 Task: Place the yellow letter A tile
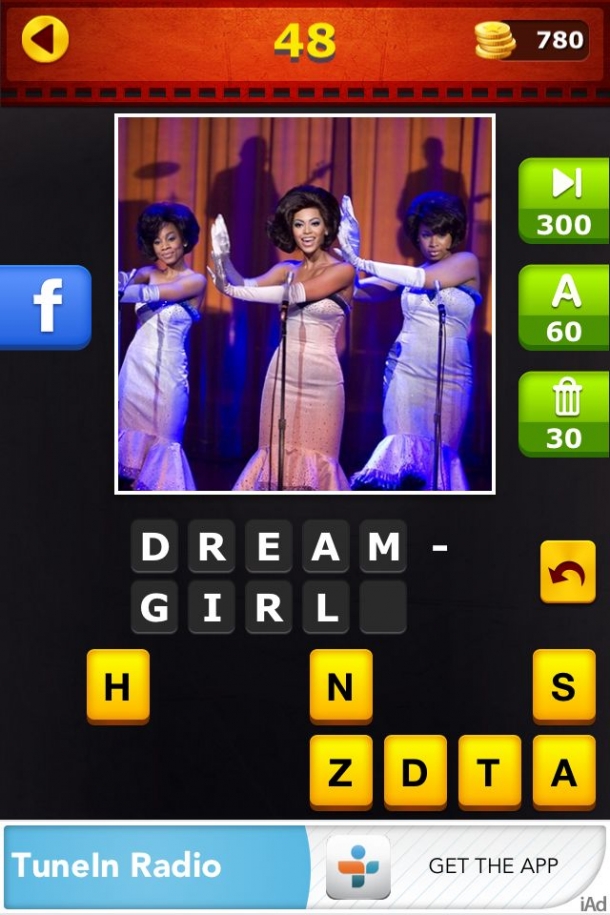(x=564, y=772)
